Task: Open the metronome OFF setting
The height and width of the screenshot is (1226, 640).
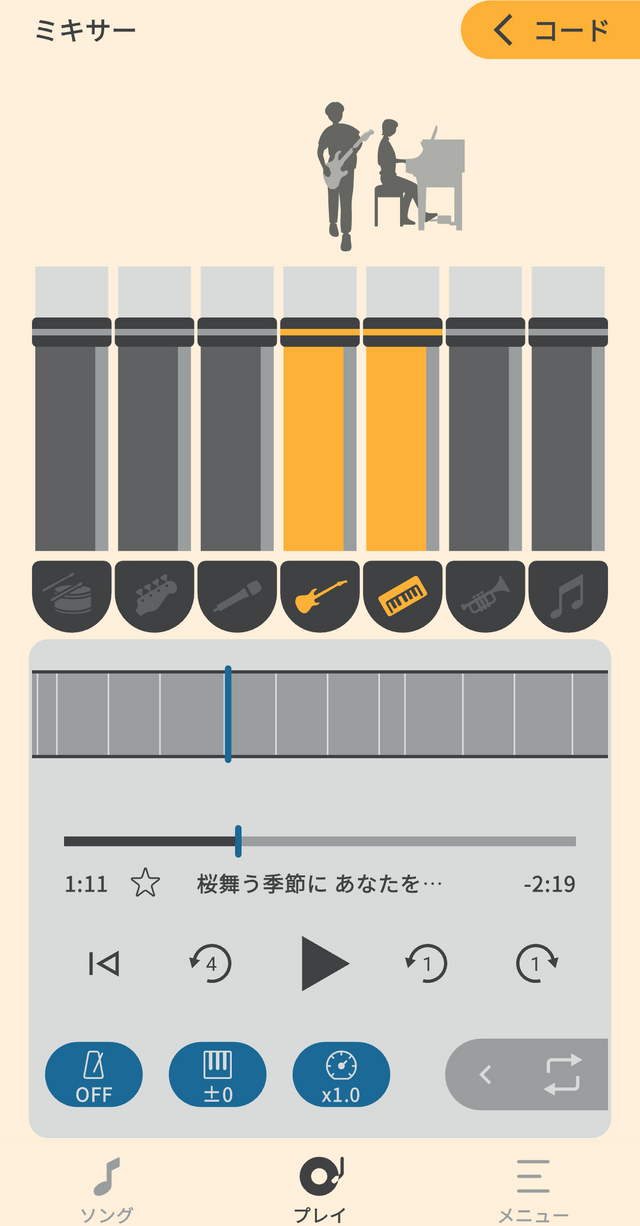Action: click(94, 1075)
